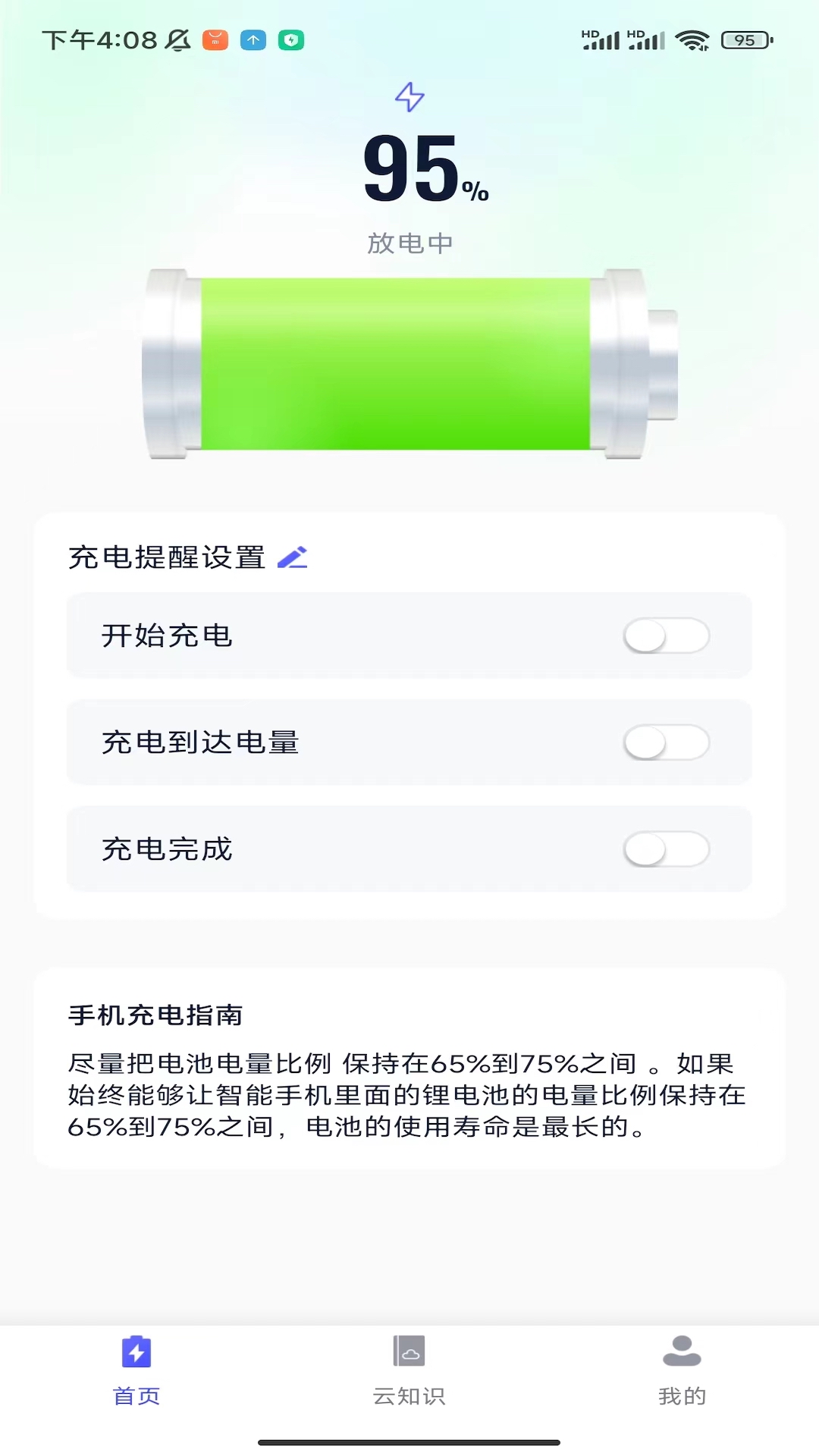
Task: Click the upload arrow icon in status bar
Action: tap(254, 39)
